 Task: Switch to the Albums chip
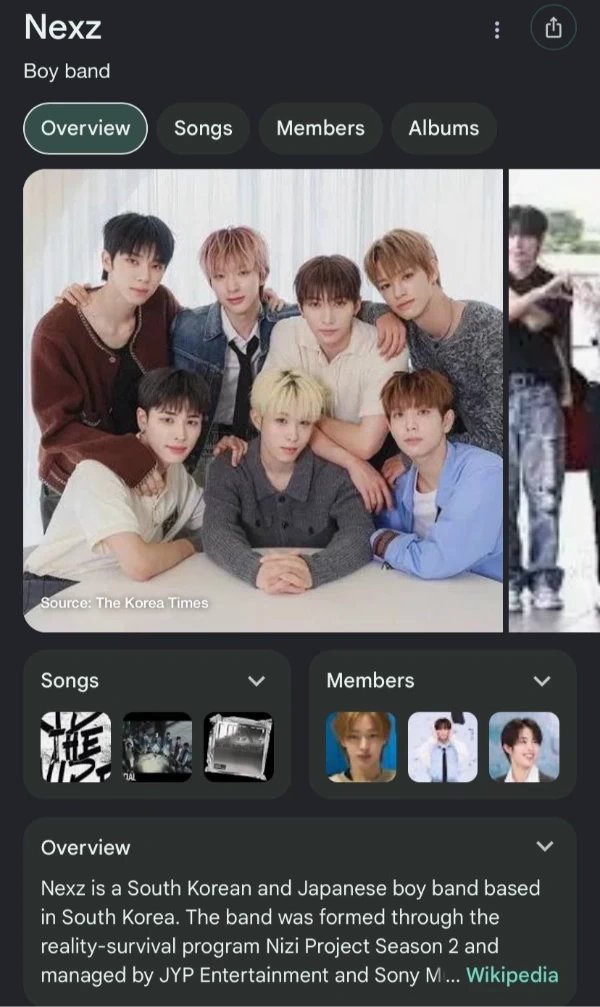pyautogui.click(x=444, y=128)
